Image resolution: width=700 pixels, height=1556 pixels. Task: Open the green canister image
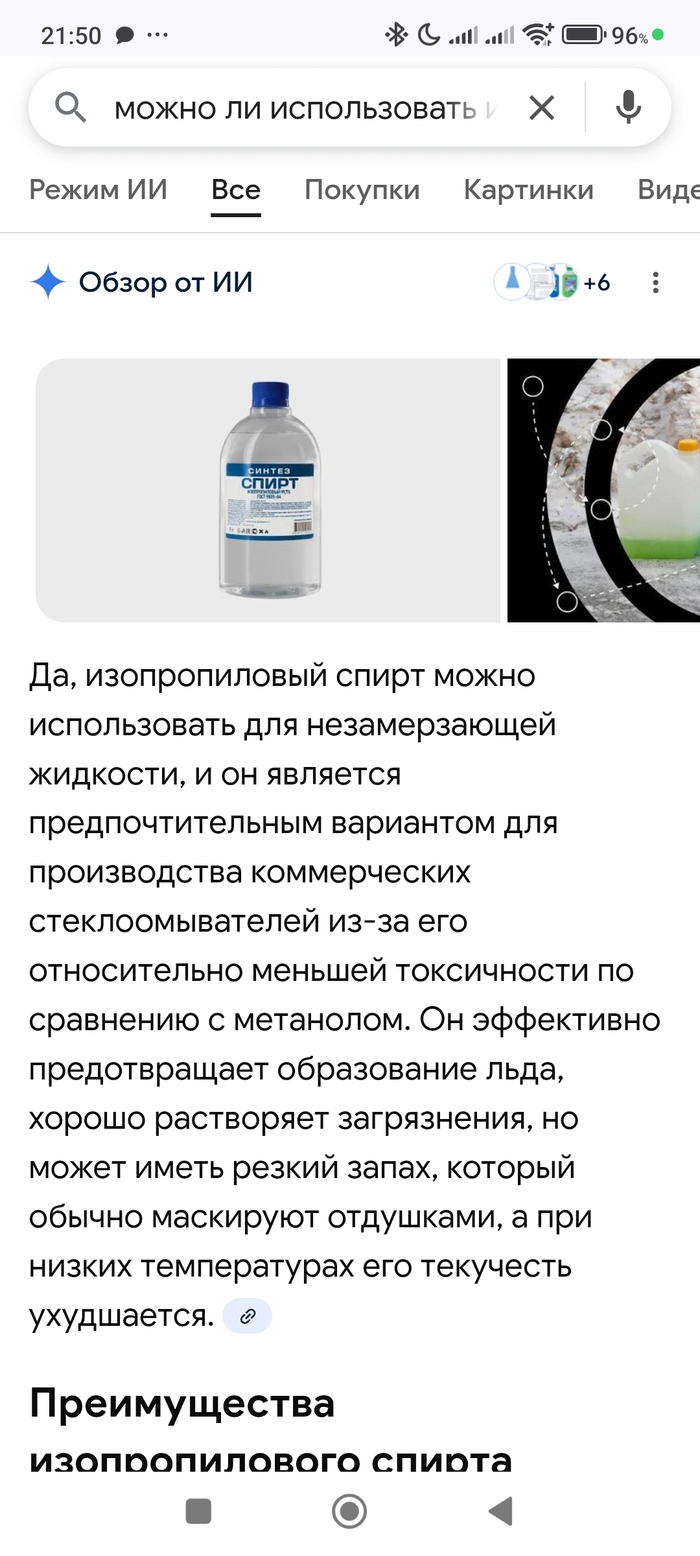[604, 490]
